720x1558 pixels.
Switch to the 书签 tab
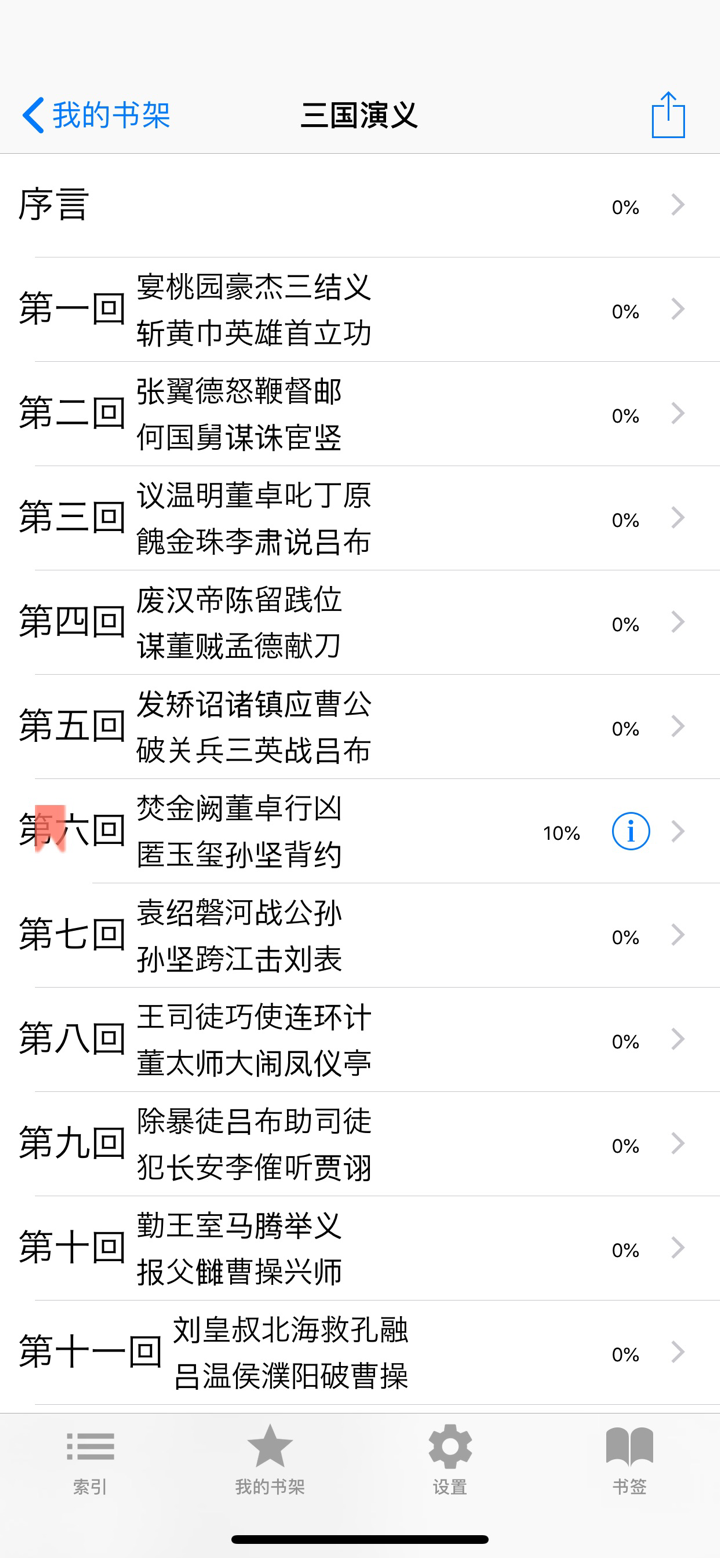pos(628,1460)
